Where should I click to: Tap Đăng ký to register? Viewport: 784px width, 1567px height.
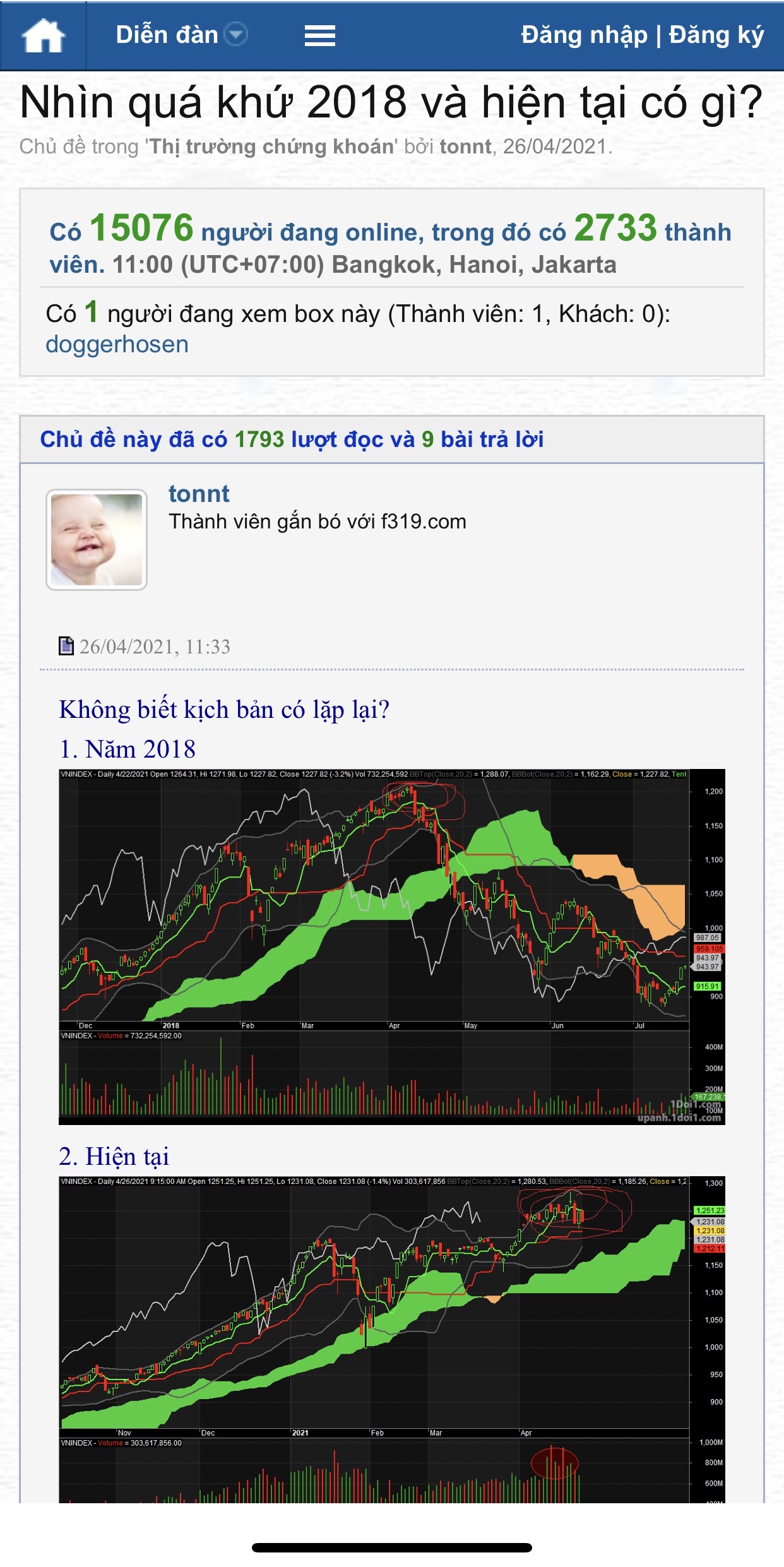(x=716, y=35)
